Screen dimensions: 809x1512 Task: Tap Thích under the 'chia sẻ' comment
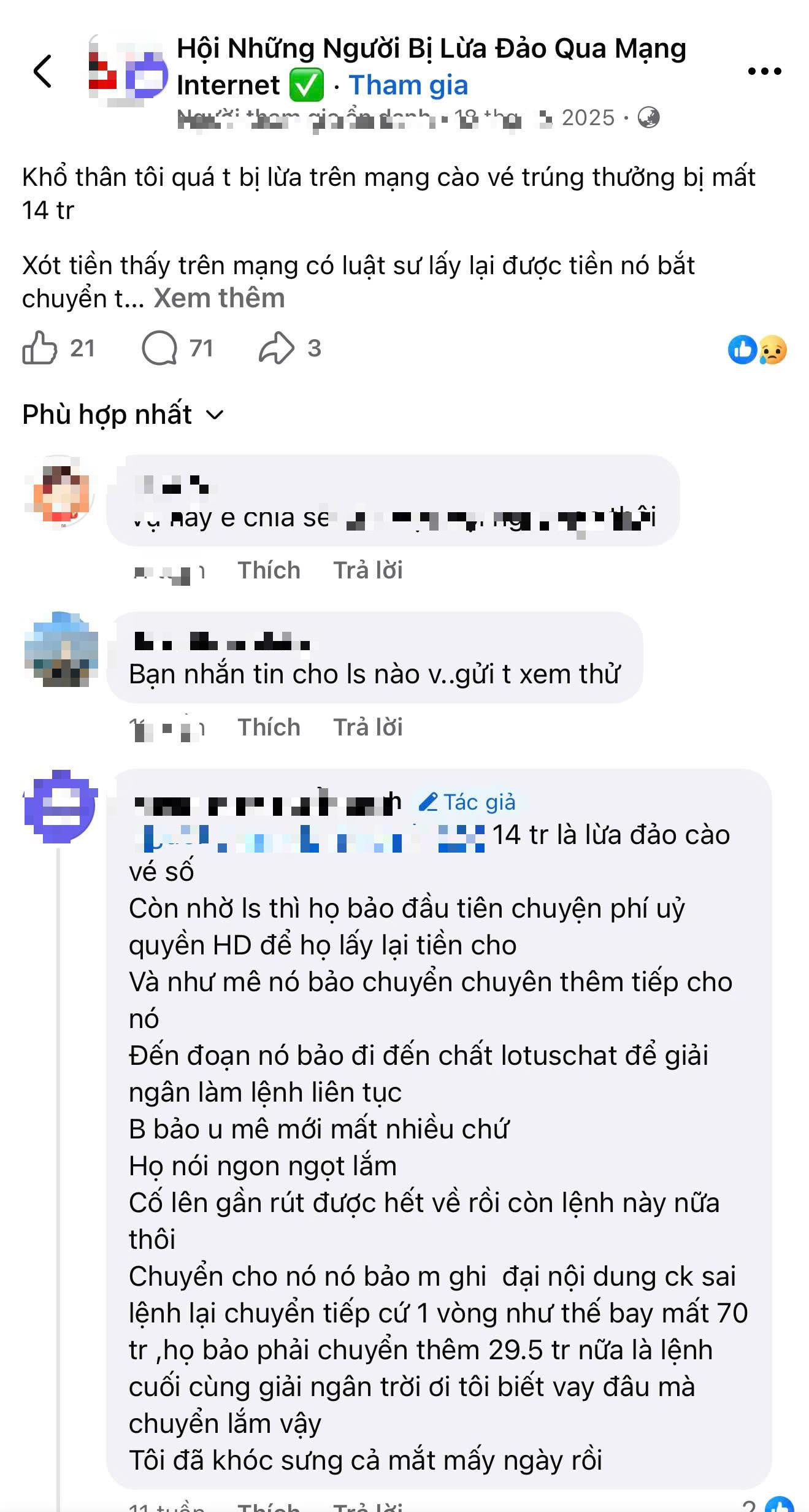(269, 570)
